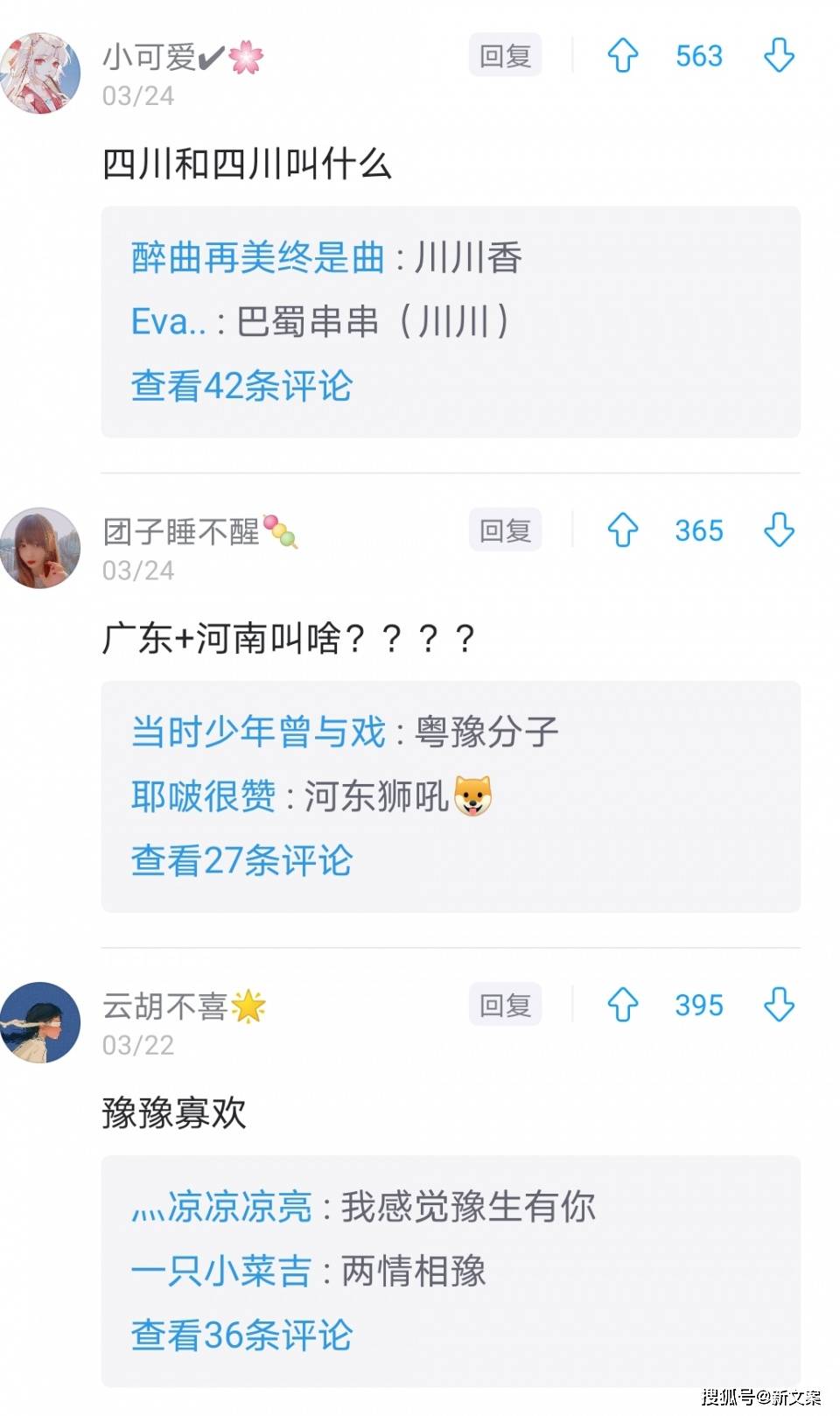
Task: Upvote 云胡不喜's comment
Action: click(x=622, y=1005)
